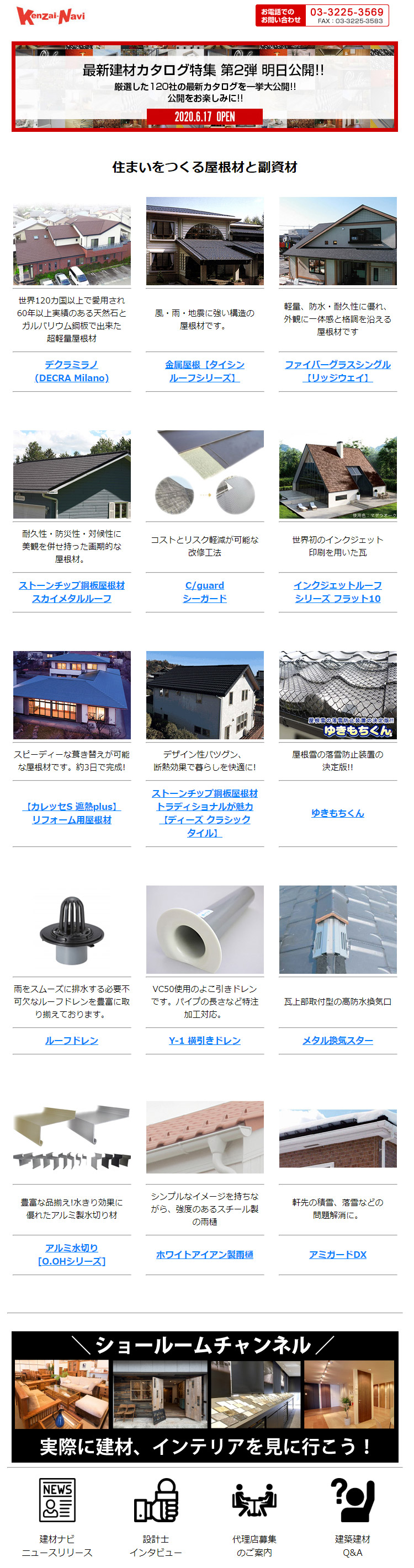Screen dimensions: 414x1568
Task: Open the latest catalog feature banner
Action: (205, 87)
